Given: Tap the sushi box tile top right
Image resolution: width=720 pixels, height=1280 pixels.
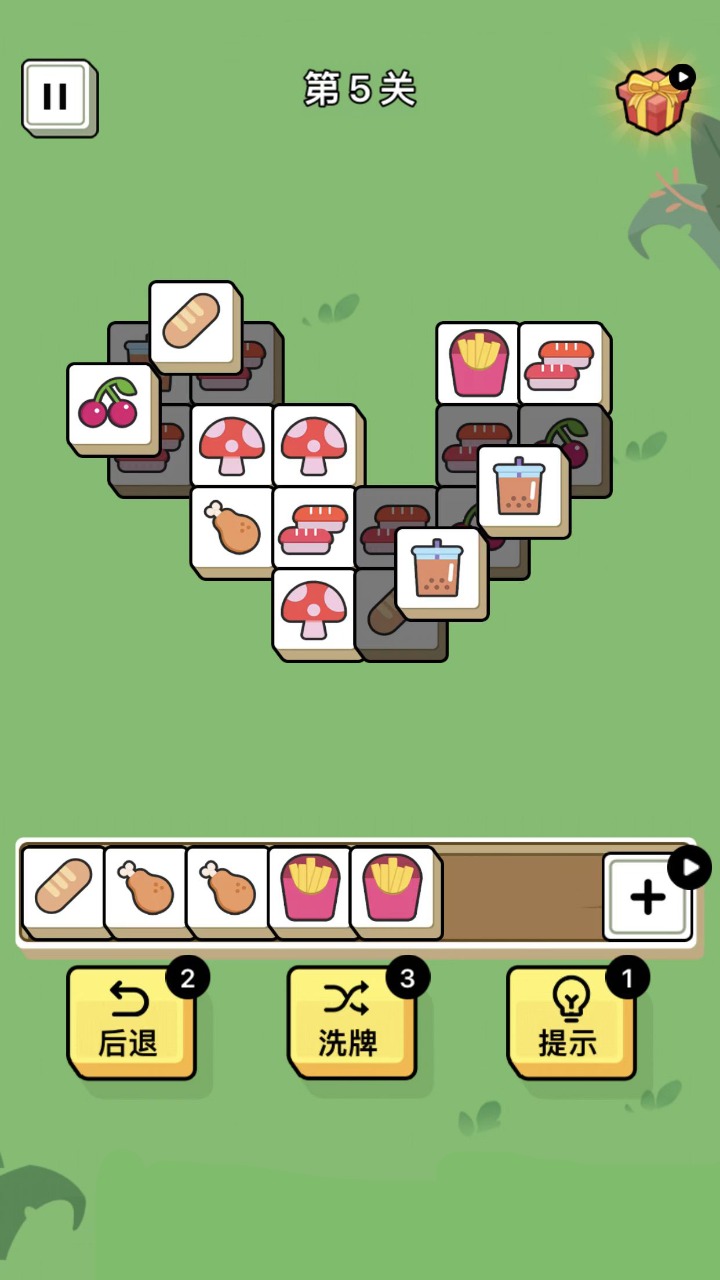Looking at the screenshot, I should pyautogui.click(x=562, y=363).
